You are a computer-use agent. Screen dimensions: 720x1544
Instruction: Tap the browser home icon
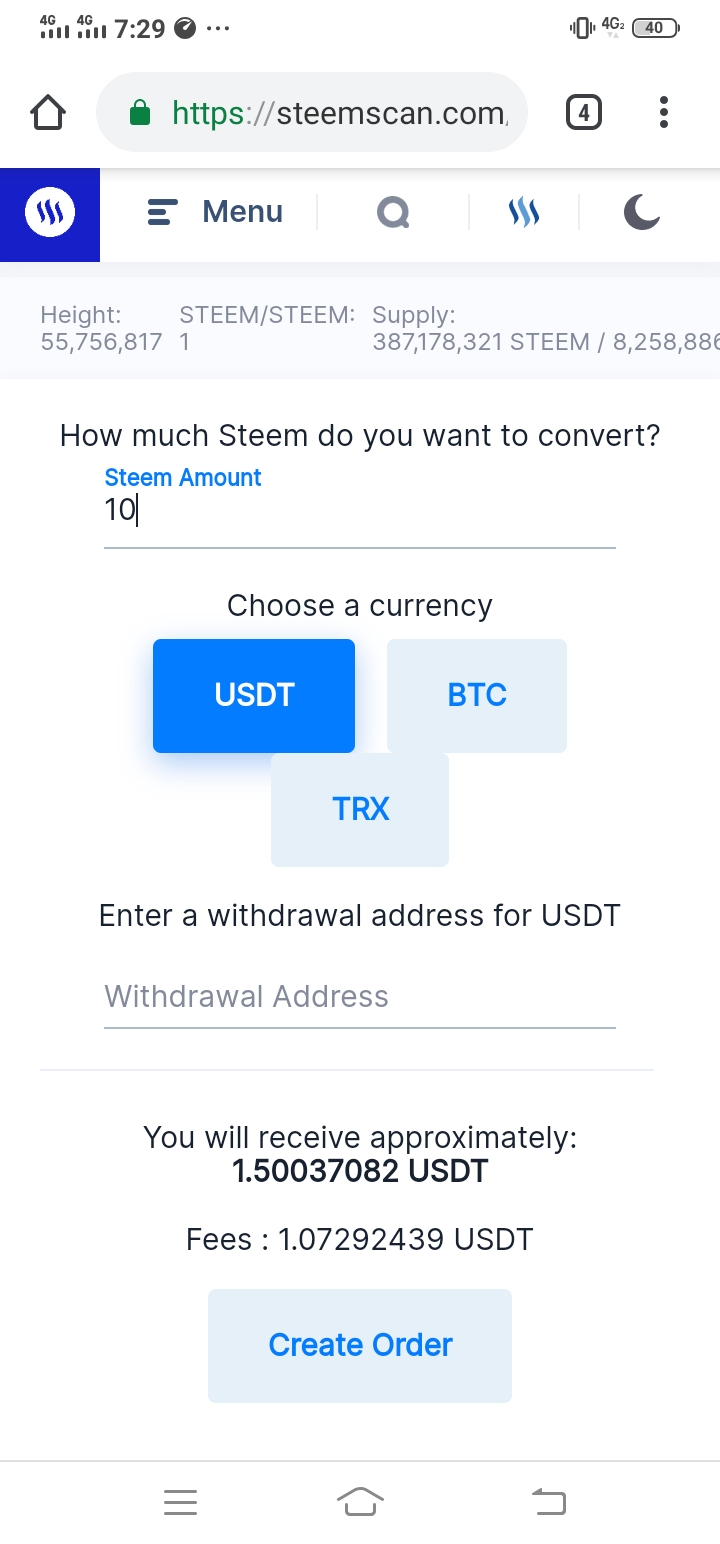point(48,112)
